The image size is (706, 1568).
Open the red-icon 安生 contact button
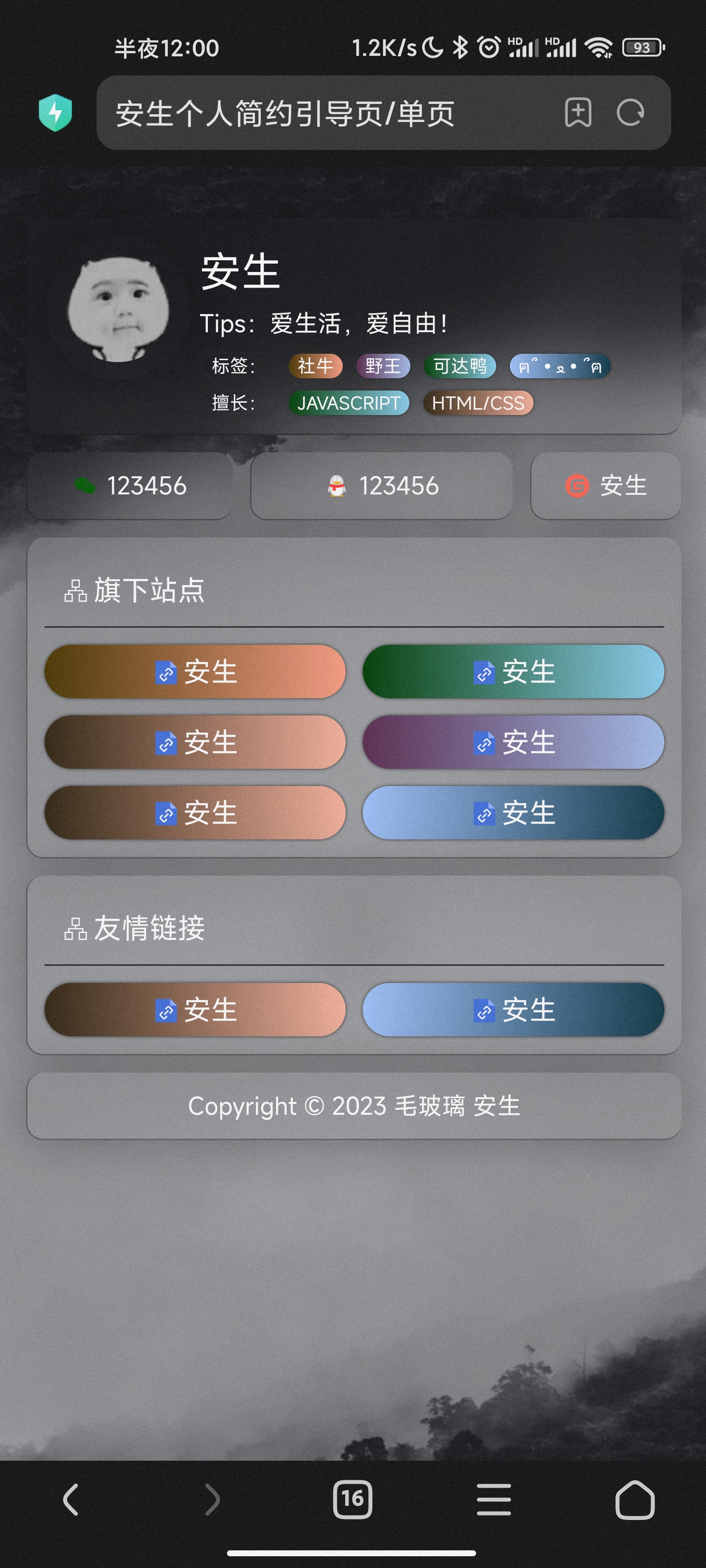point(605,486)
